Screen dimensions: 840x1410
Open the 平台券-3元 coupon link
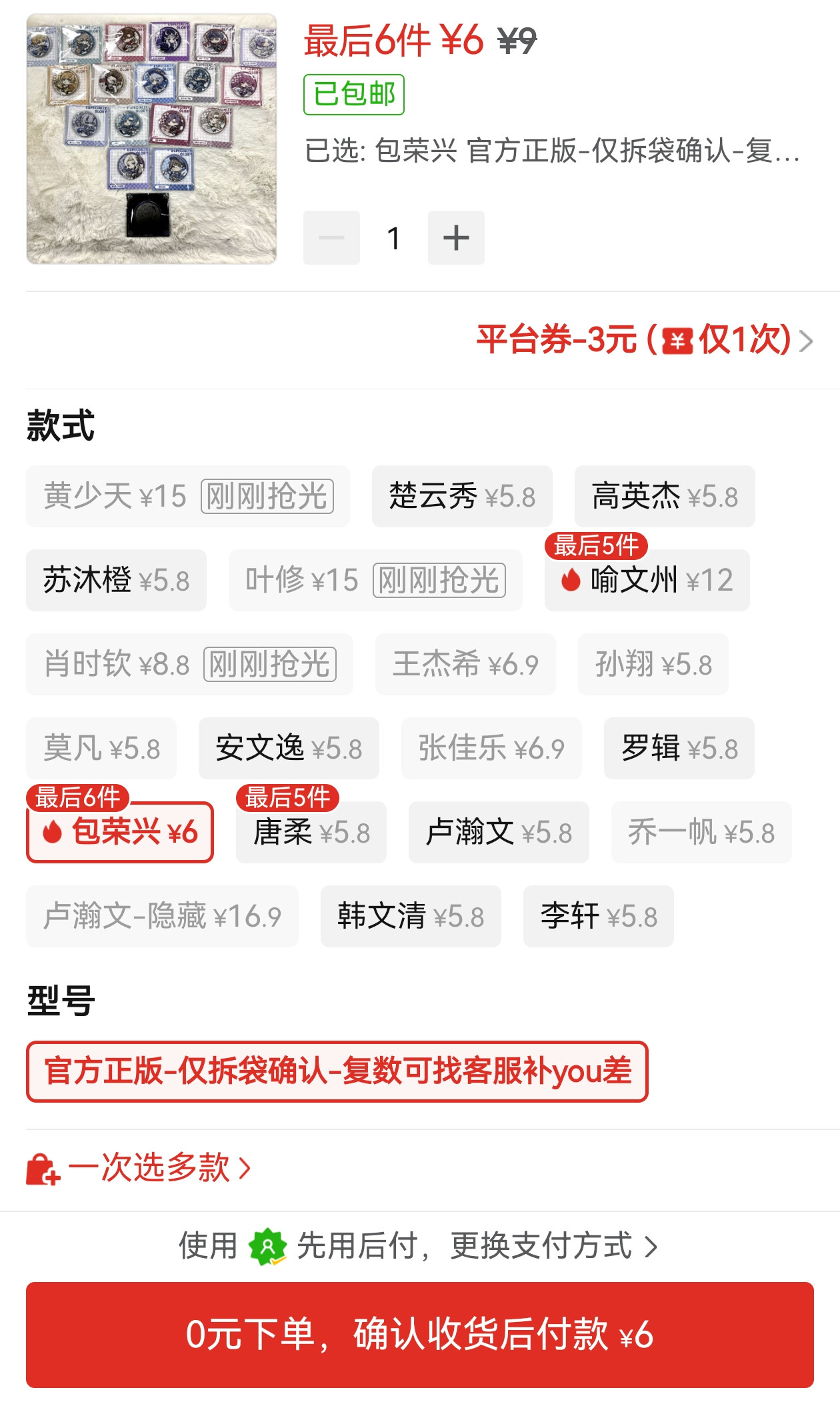pos(644,340)
